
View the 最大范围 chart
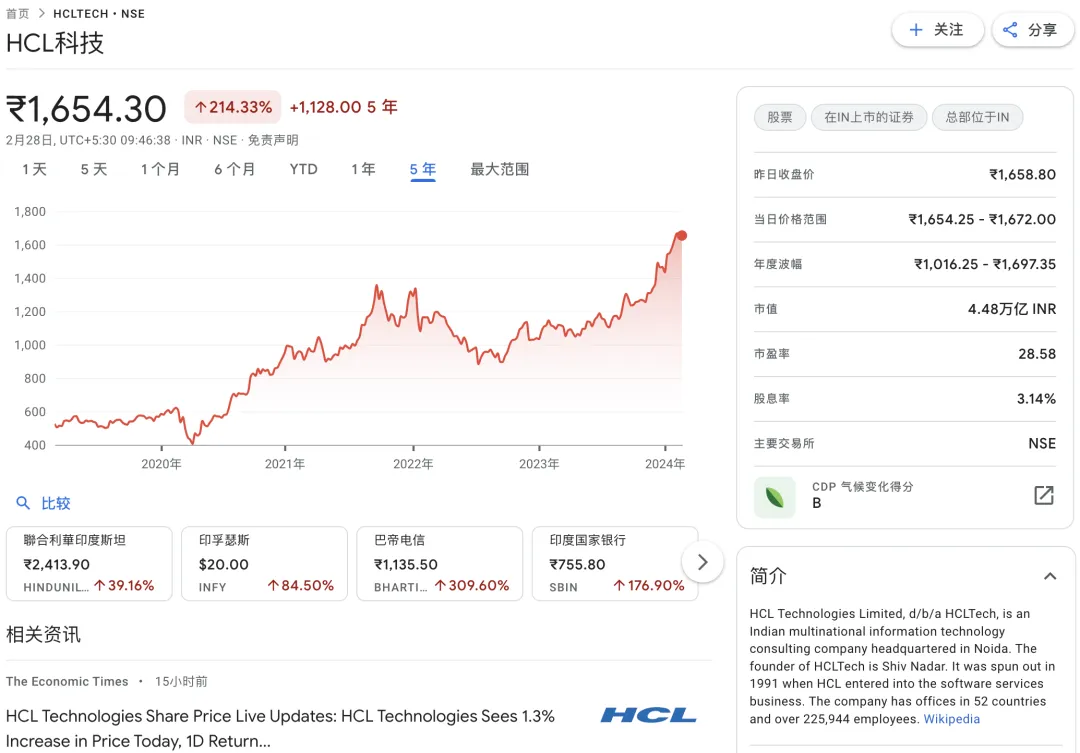click(499, 169)
